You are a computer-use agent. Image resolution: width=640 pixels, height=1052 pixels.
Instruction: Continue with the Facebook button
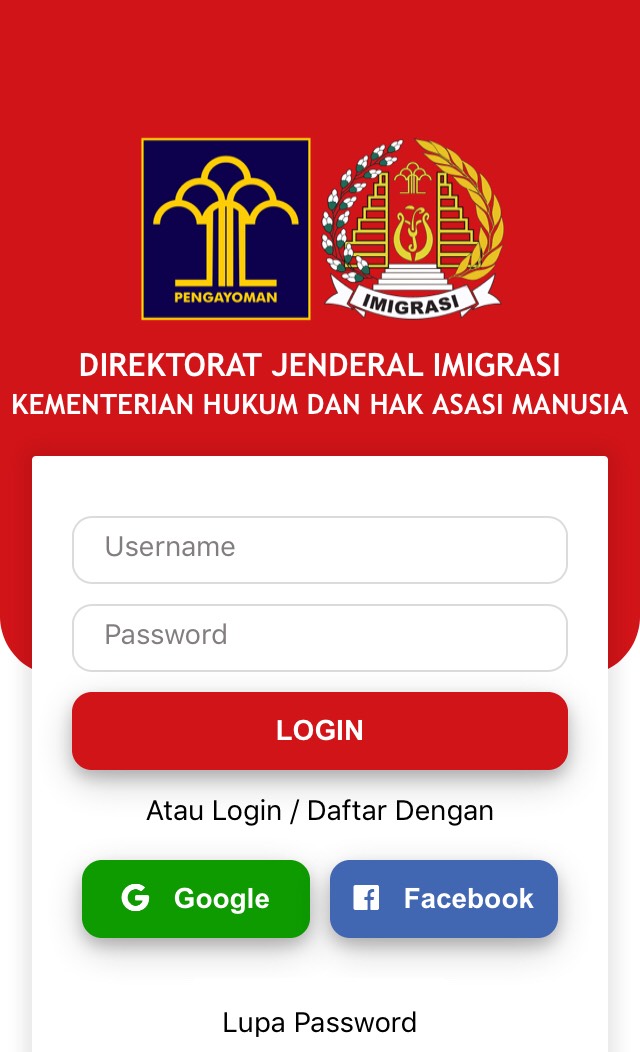(x=443, y=898)
